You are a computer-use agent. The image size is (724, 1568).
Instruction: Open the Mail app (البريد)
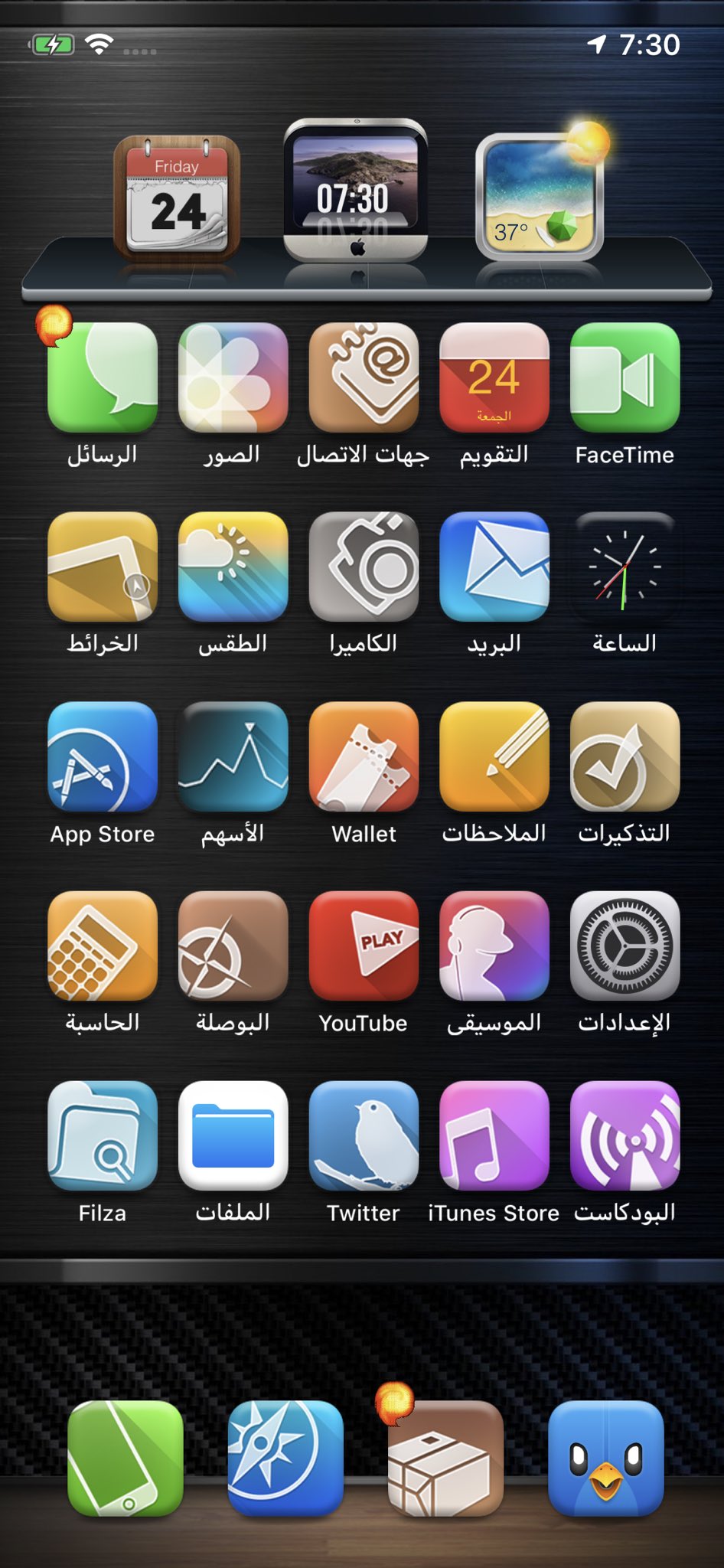494,567
